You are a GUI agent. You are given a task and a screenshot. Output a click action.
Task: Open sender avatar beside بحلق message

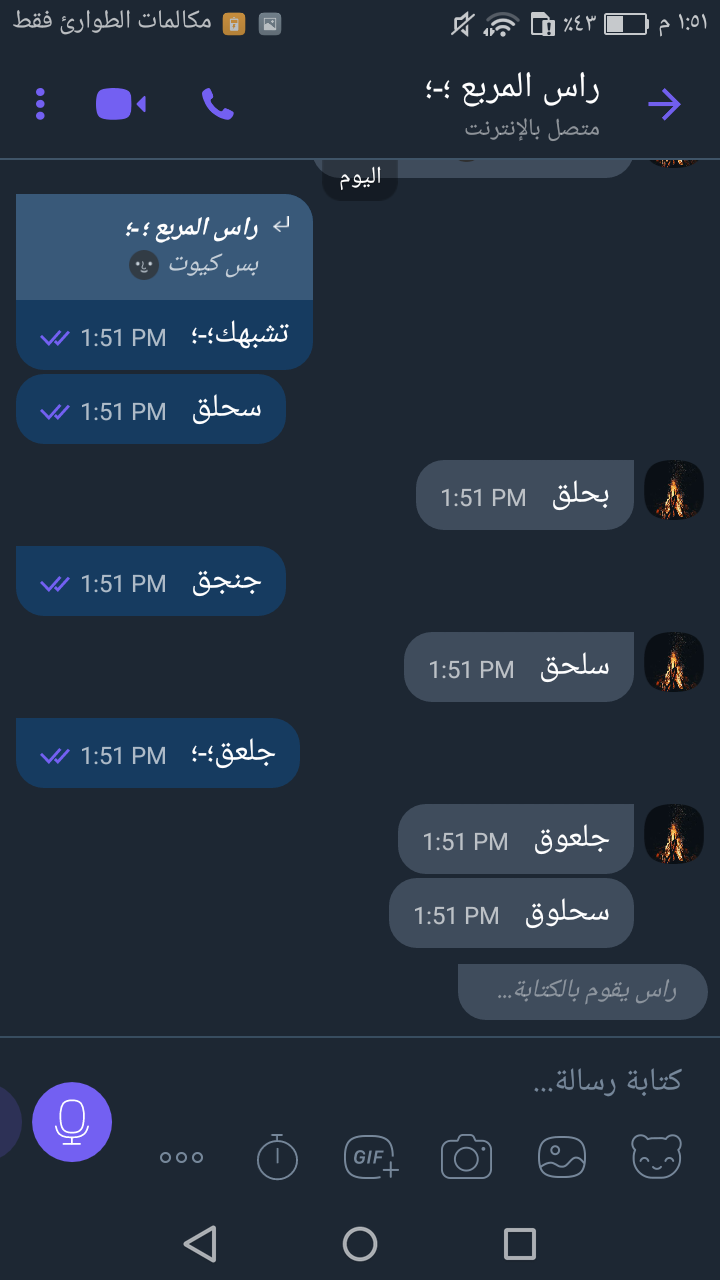[x=673, y=491]
